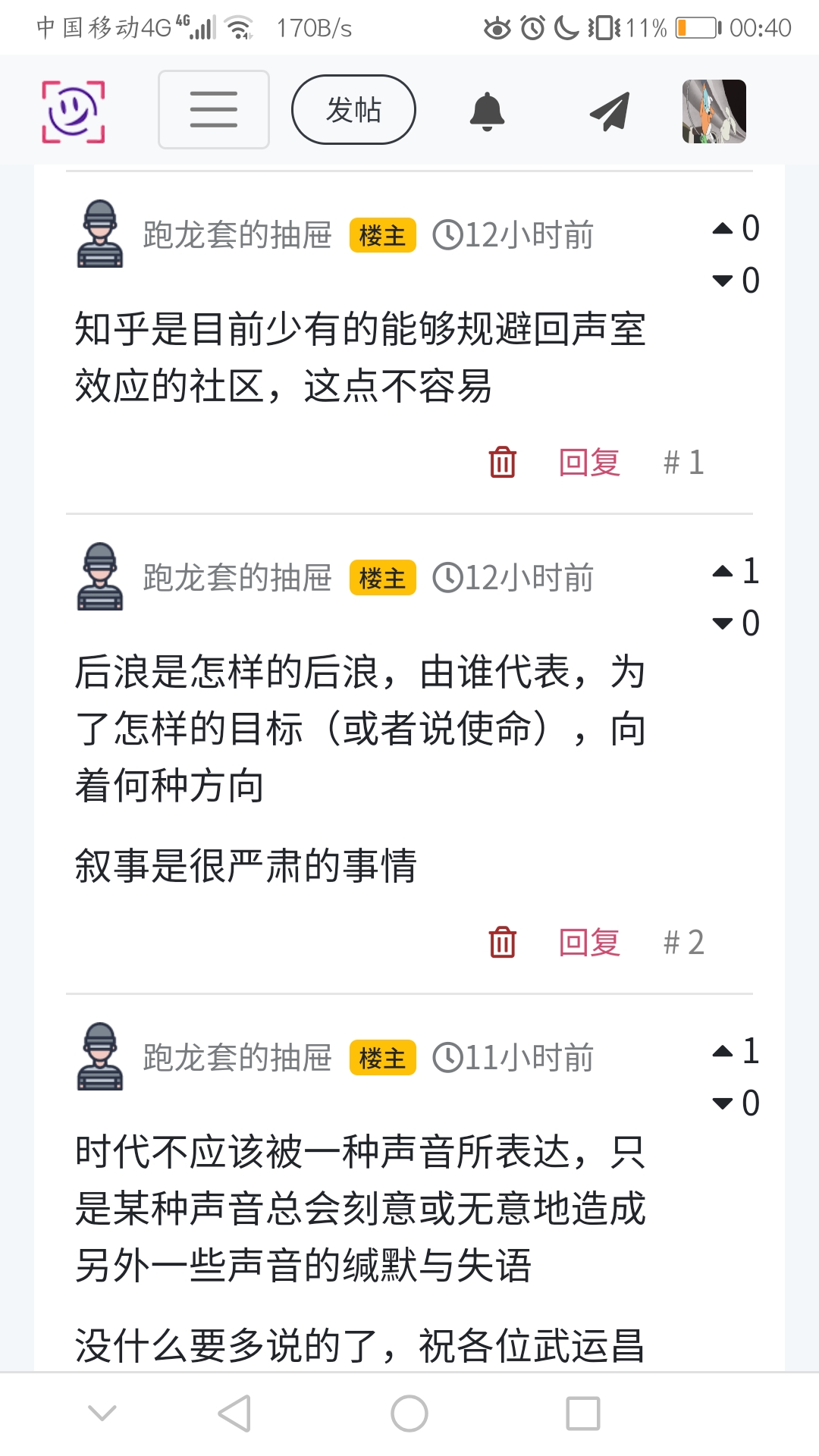This screenshot has height=1456, width=819.
Task: Tap 回复 on comment #2
Action: pos(589,942)
